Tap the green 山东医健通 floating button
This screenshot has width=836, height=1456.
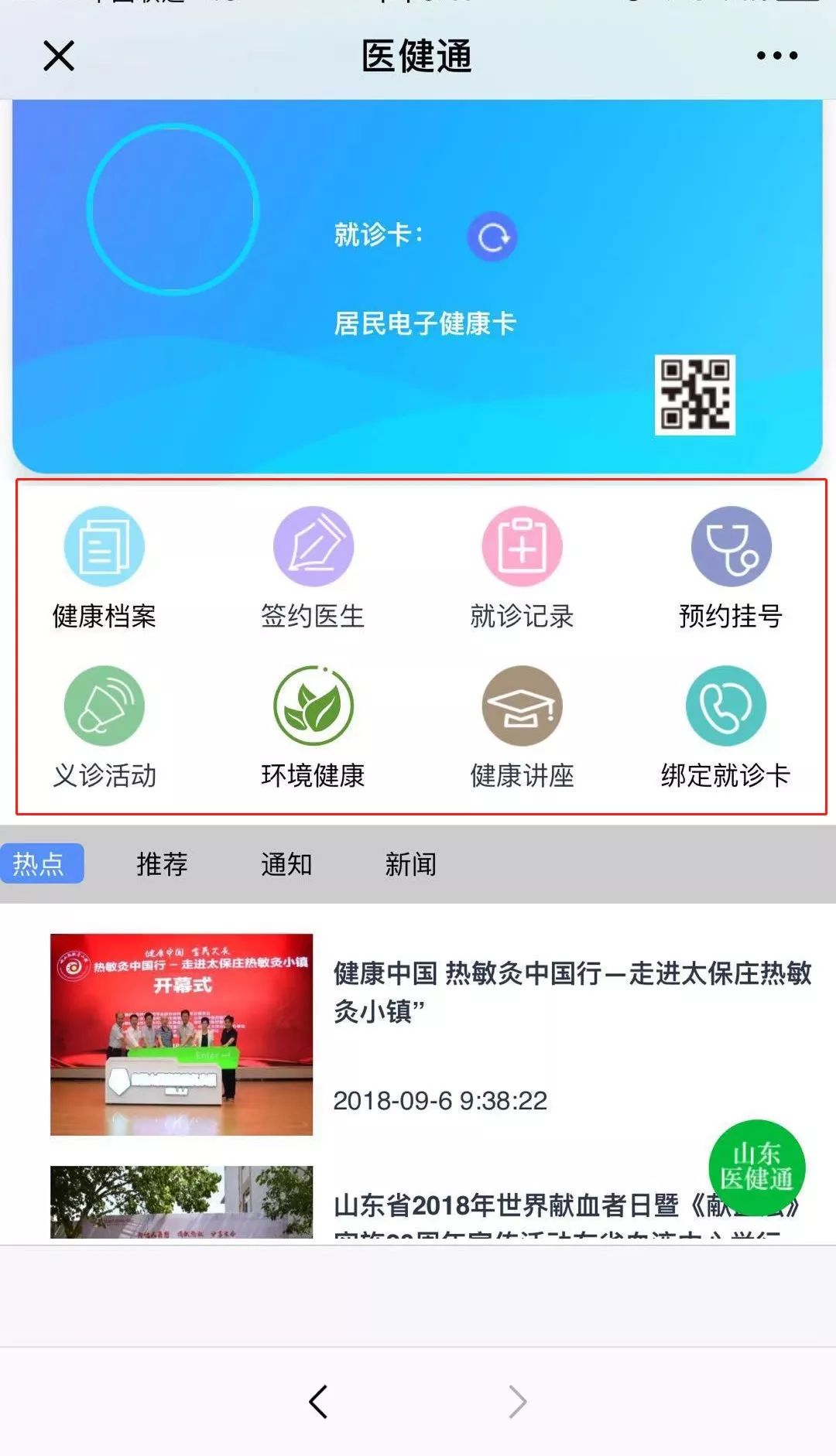[x=756, y=1167]
